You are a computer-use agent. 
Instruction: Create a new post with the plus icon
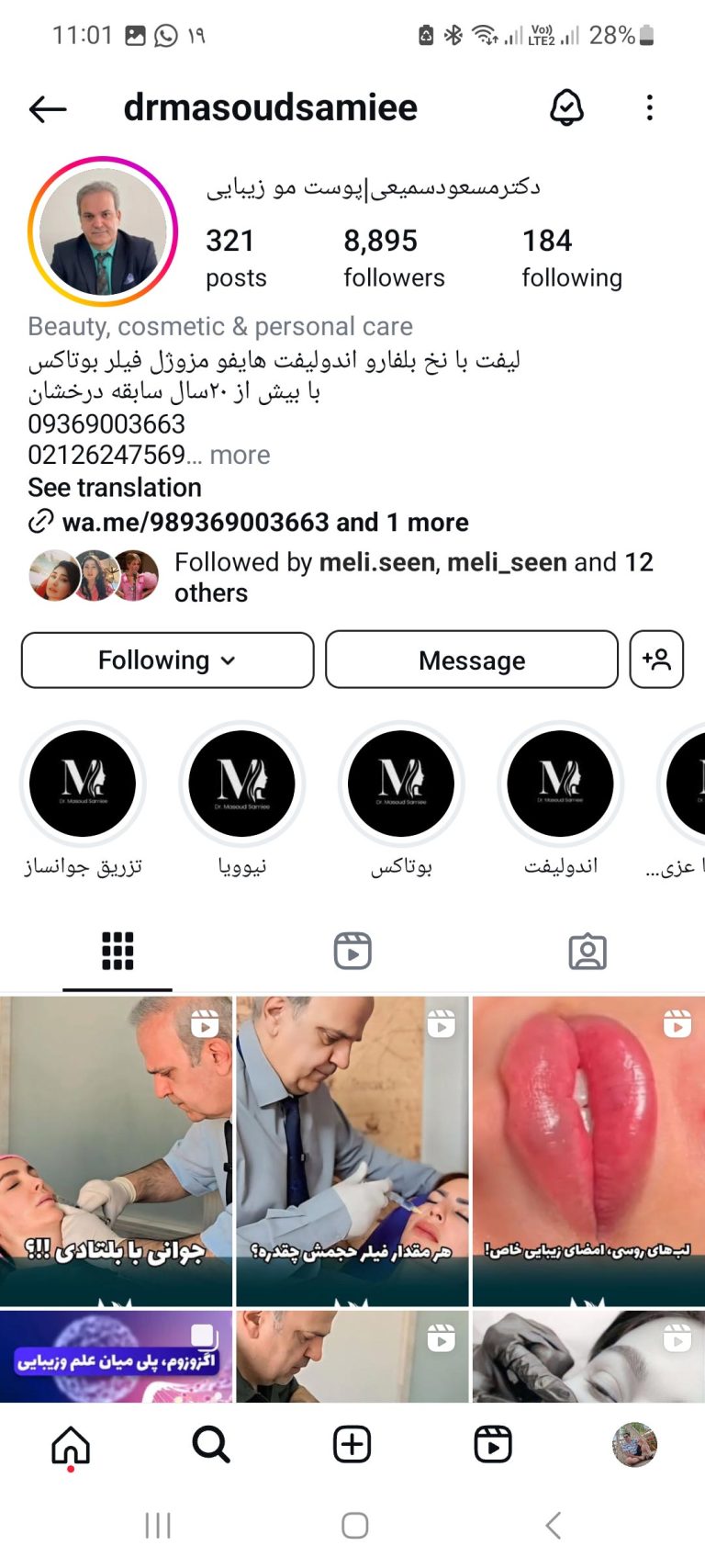(x=352, y=1443)
